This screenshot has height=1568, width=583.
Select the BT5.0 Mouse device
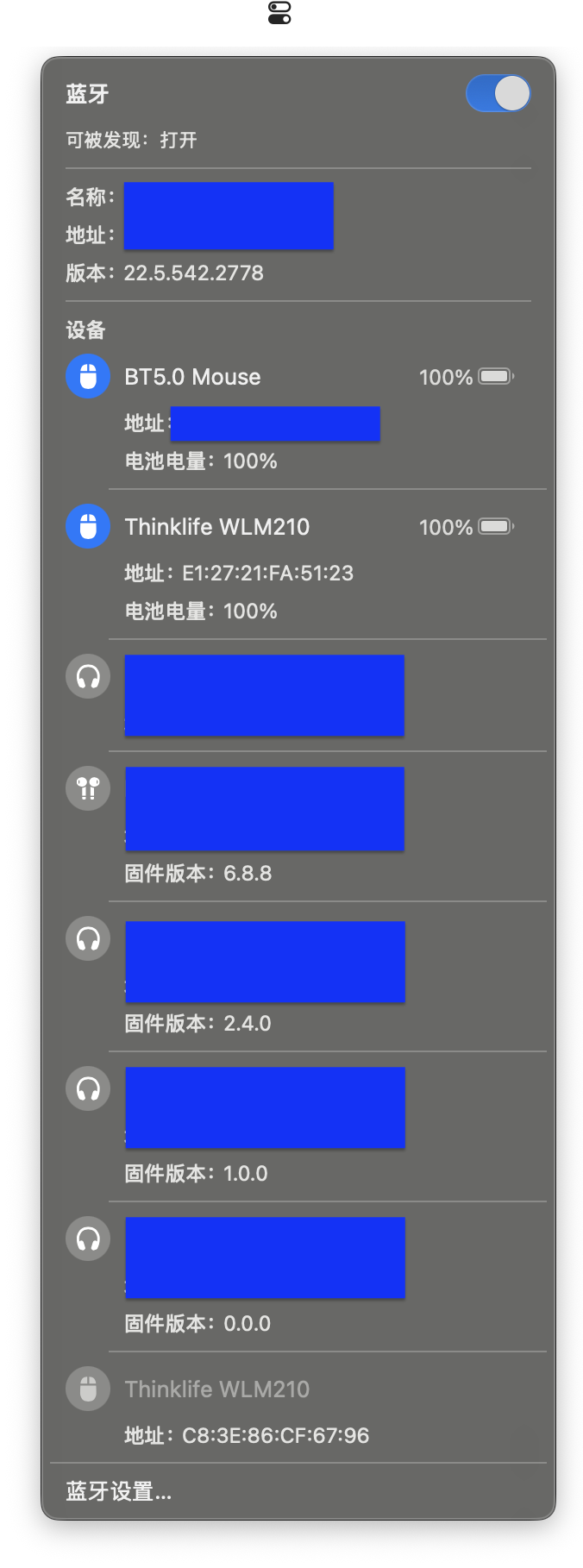191,377
